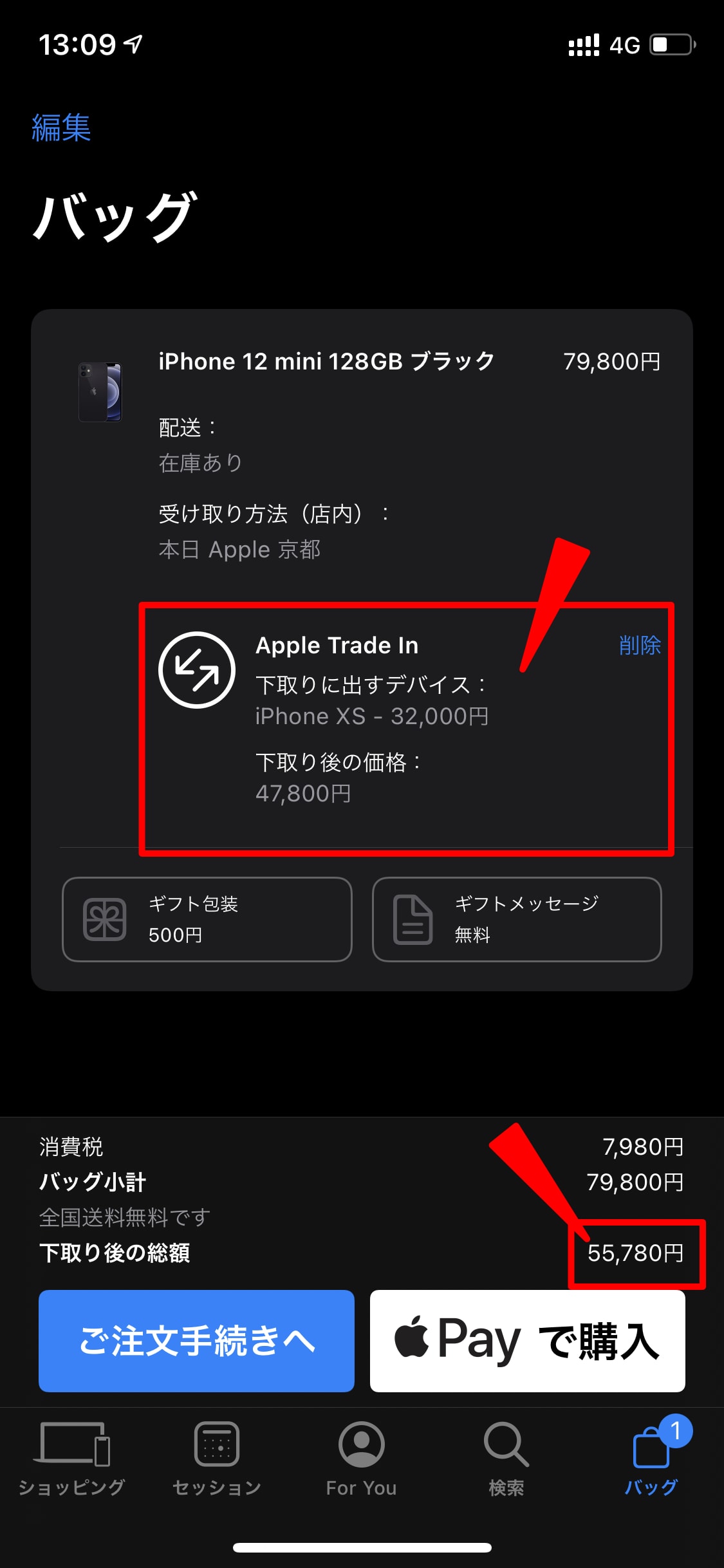724x1568 pixels.
Task: Choose ギフトメッセージ 無料 option
Action: pos(515,920)
